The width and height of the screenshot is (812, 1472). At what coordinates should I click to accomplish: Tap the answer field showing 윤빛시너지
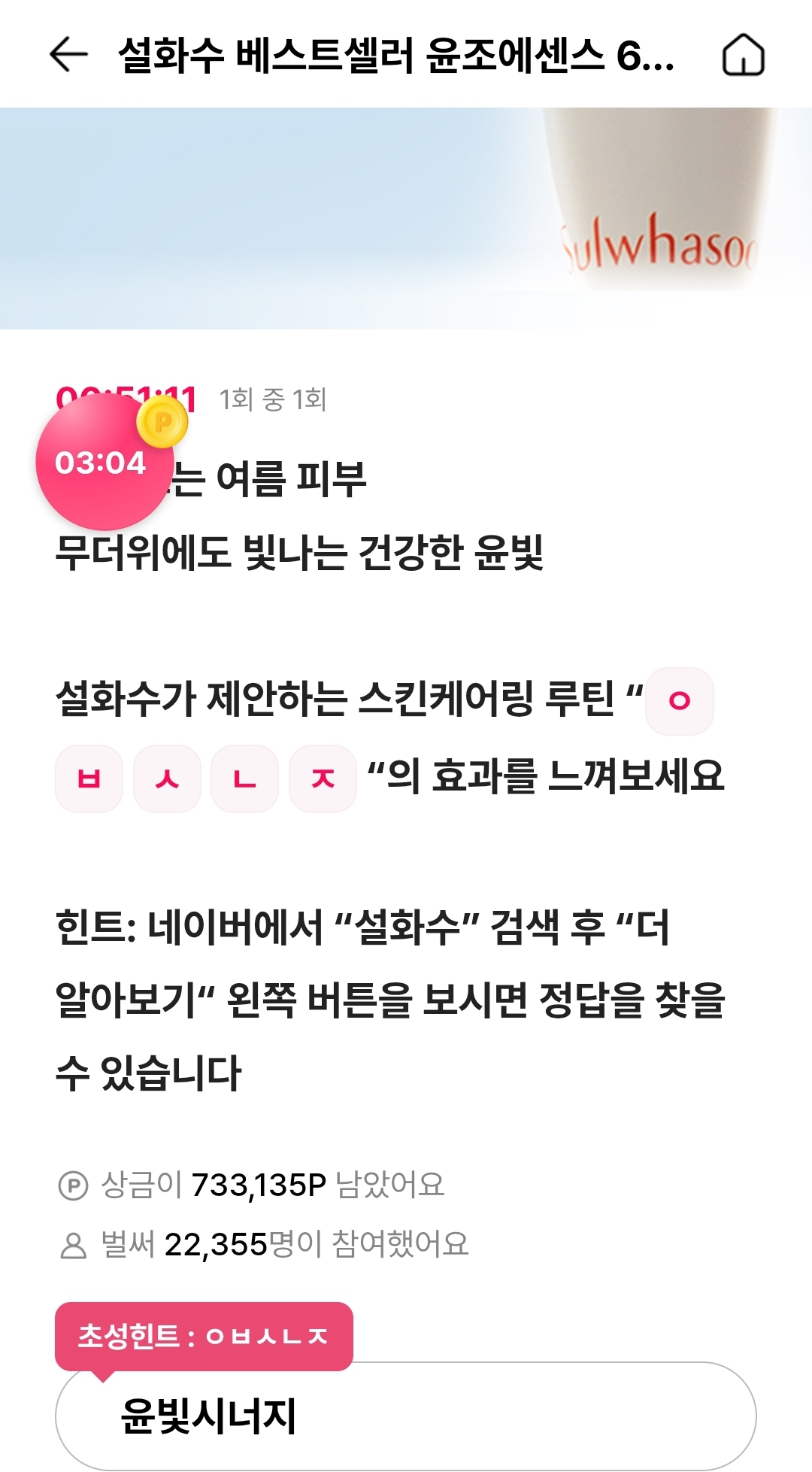point(405,1416)
